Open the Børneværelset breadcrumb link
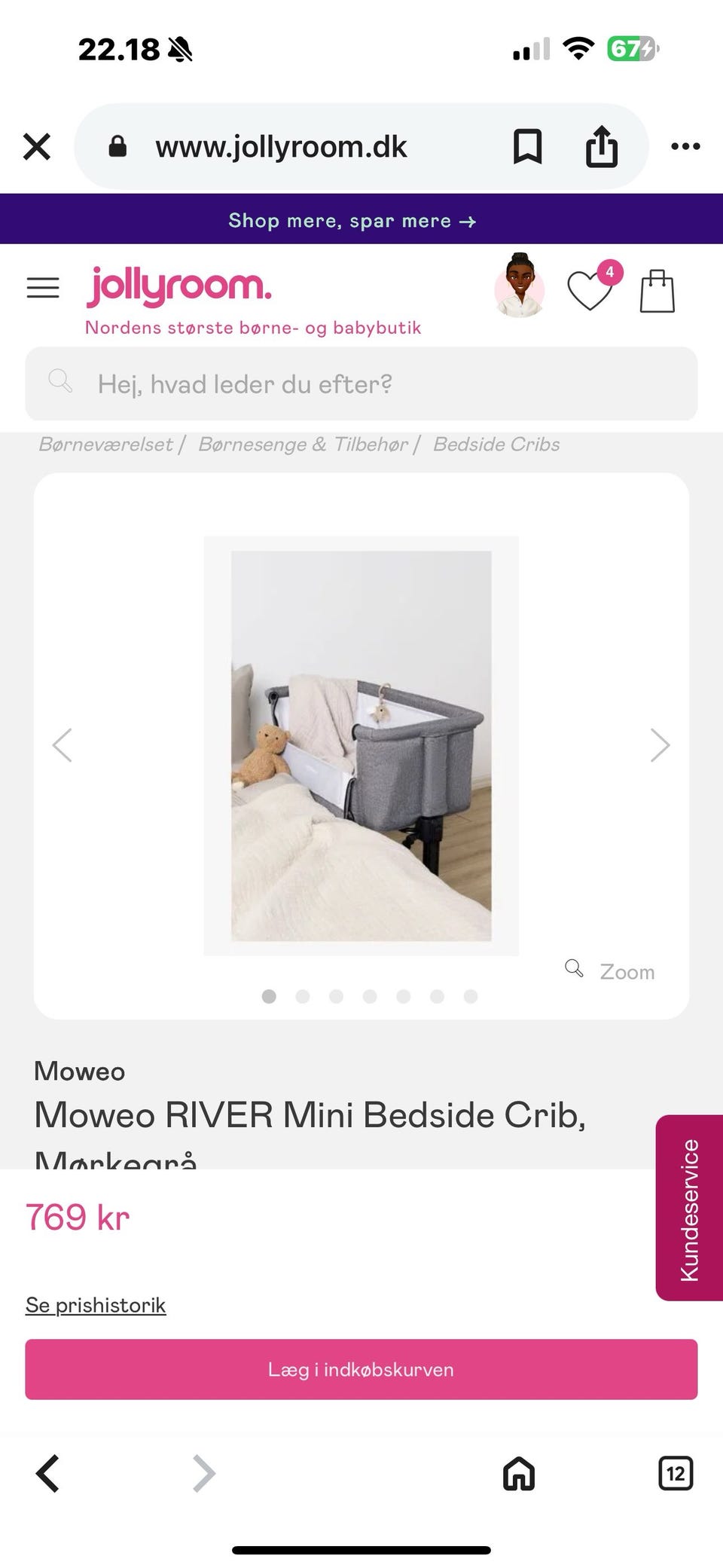723x1568 pixels. tap(104, 445)
